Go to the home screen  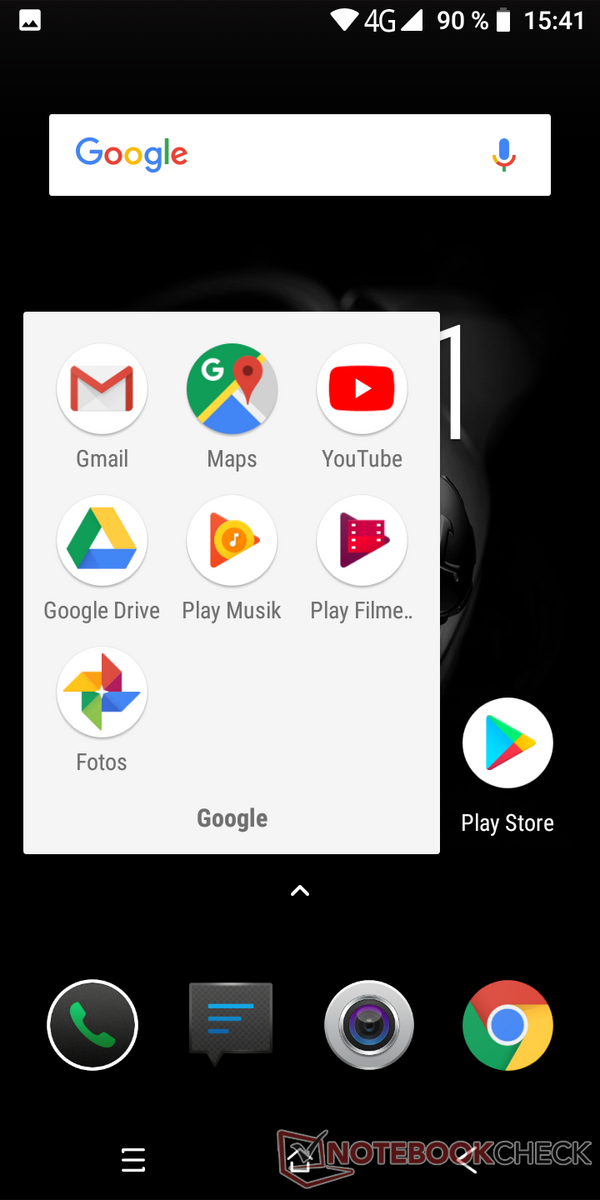click(299, 1160)
